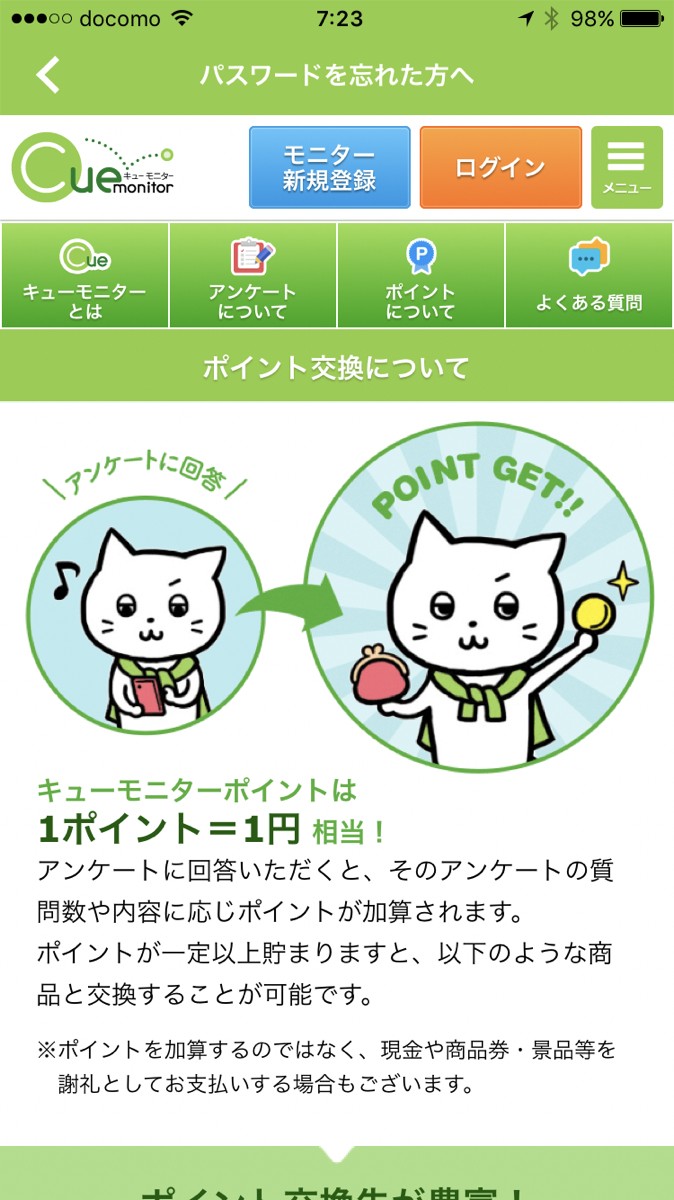Open the ログイン button
The height and width of the screenshot is (1200, 674).
coord(500,167)
